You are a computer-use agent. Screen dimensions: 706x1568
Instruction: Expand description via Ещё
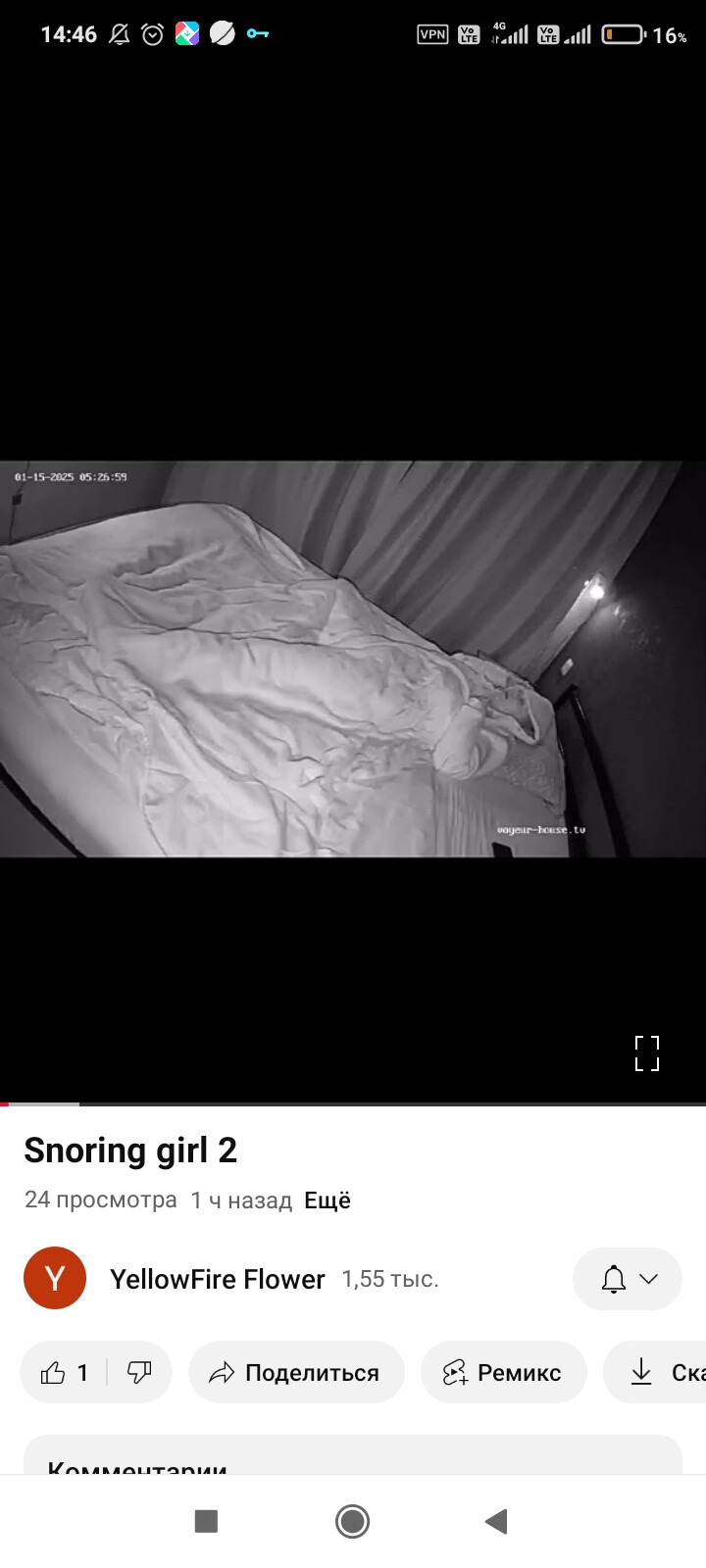click(327, 1200)
